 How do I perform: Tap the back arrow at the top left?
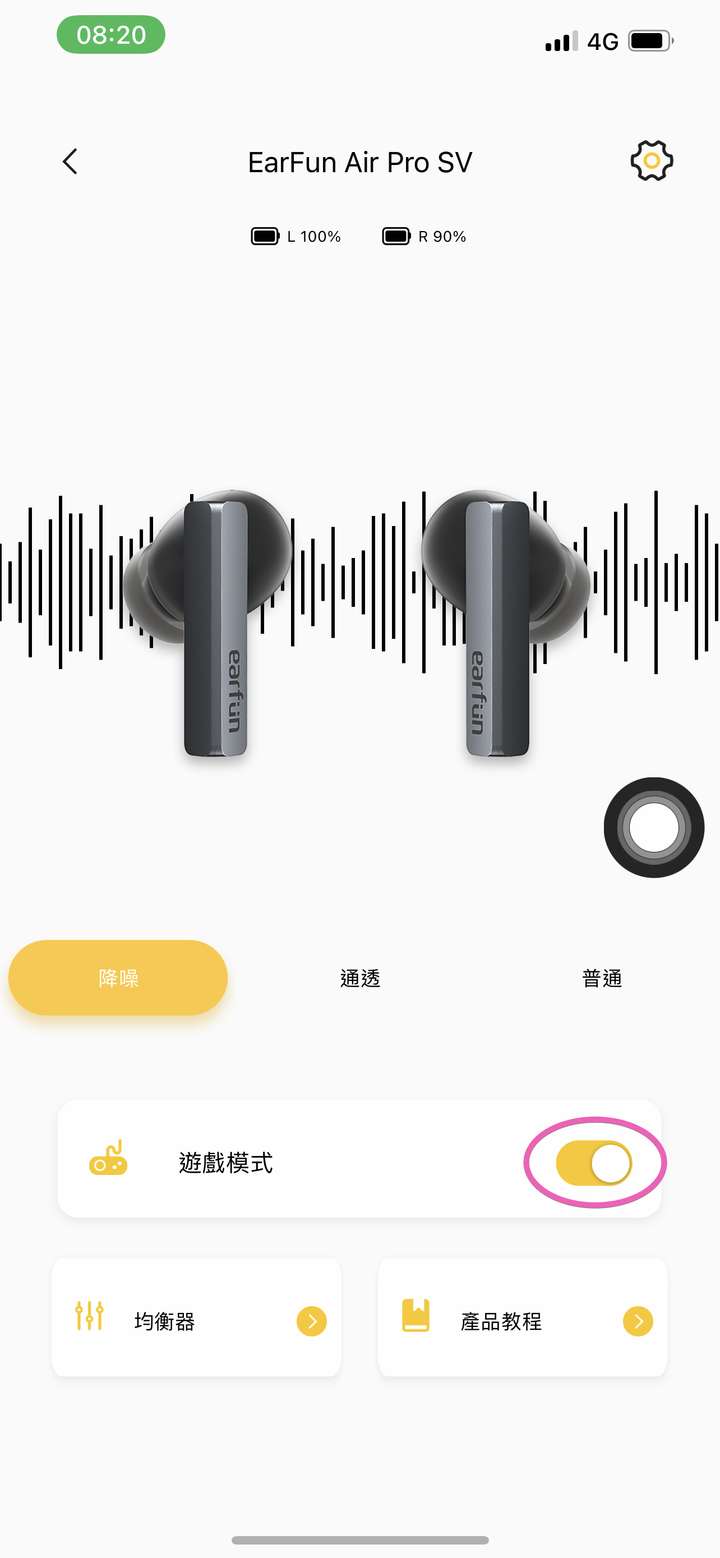pyautogui.click(x=70, y=160)
